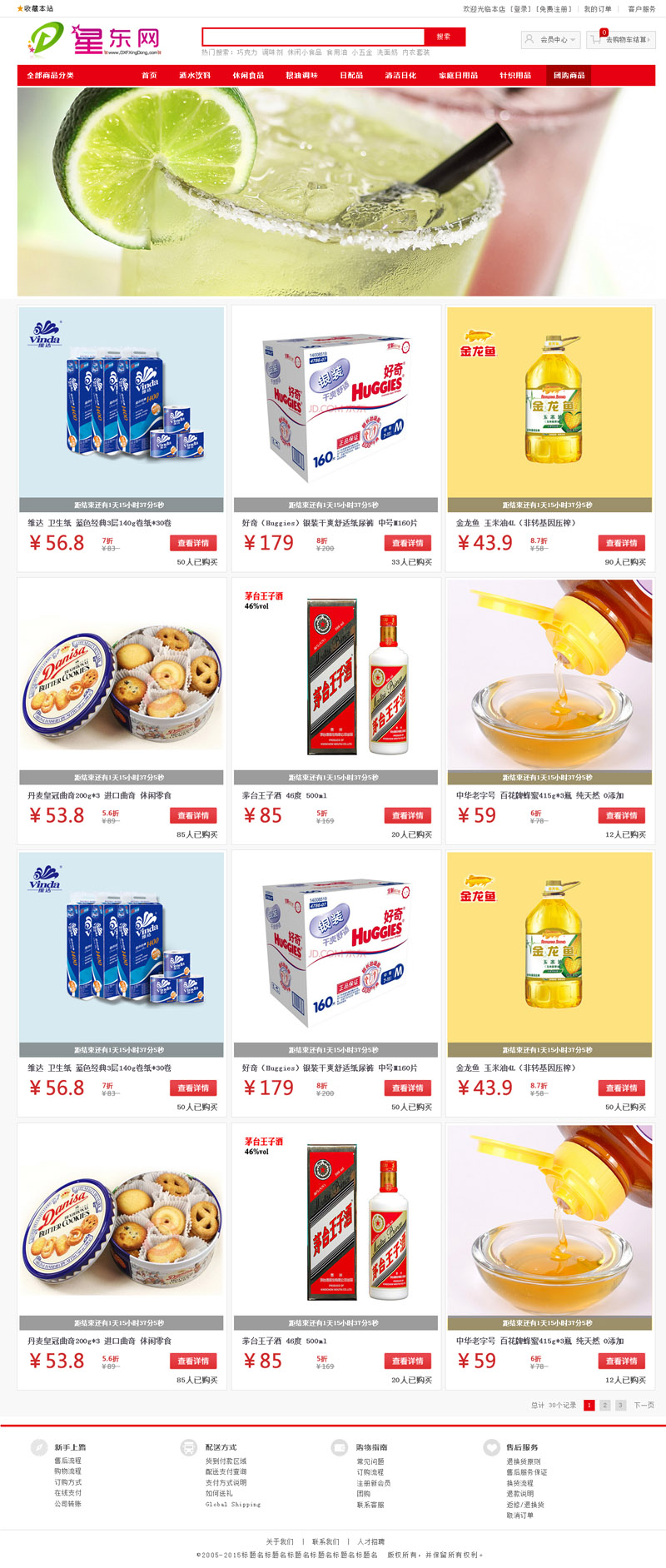Open 换货流程 under 售后服务
Viewport: 666px width, 1568px height.
pos(519,1483)
